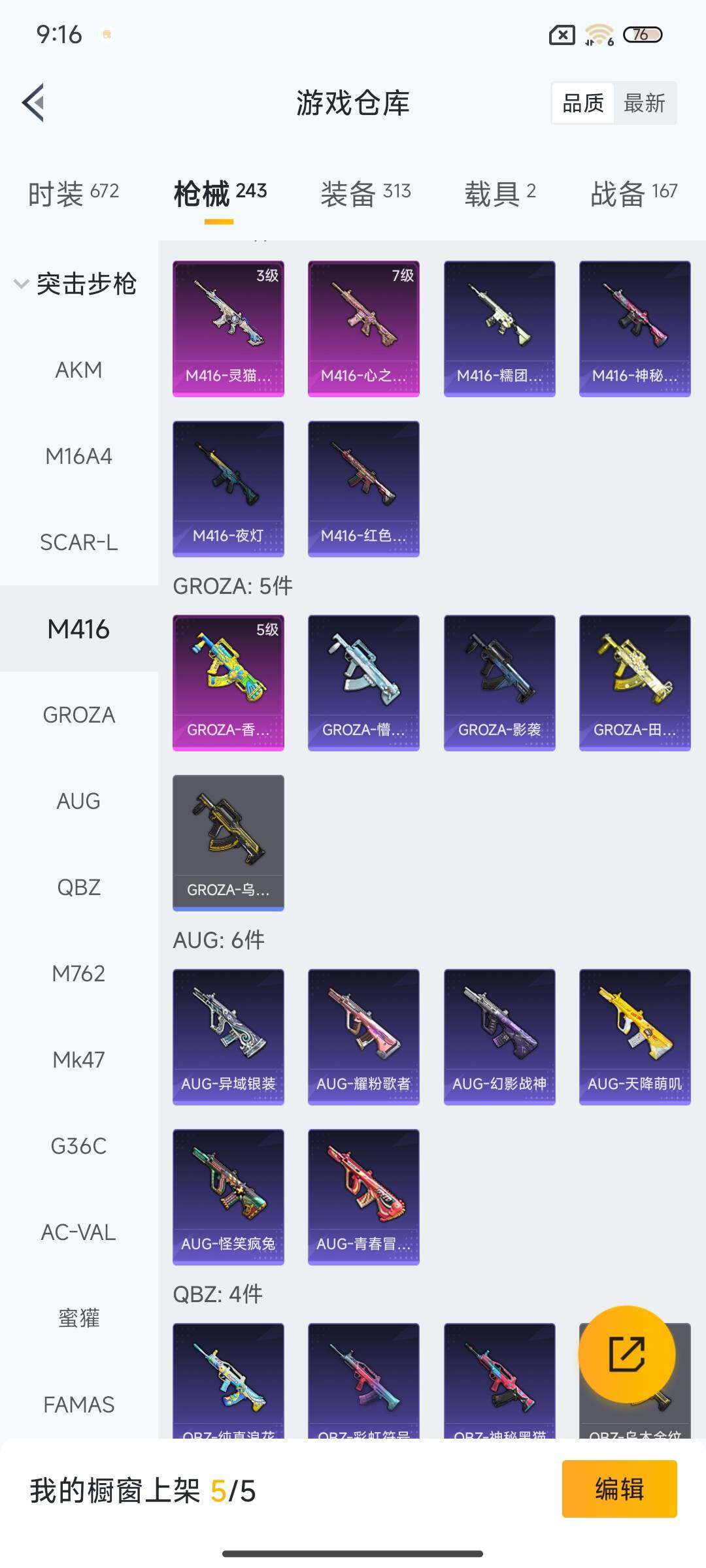Viewport: 706px width, 1568px height.
Task: Select SCAR-L in the weapon list
Action: (x=78, y=542)
